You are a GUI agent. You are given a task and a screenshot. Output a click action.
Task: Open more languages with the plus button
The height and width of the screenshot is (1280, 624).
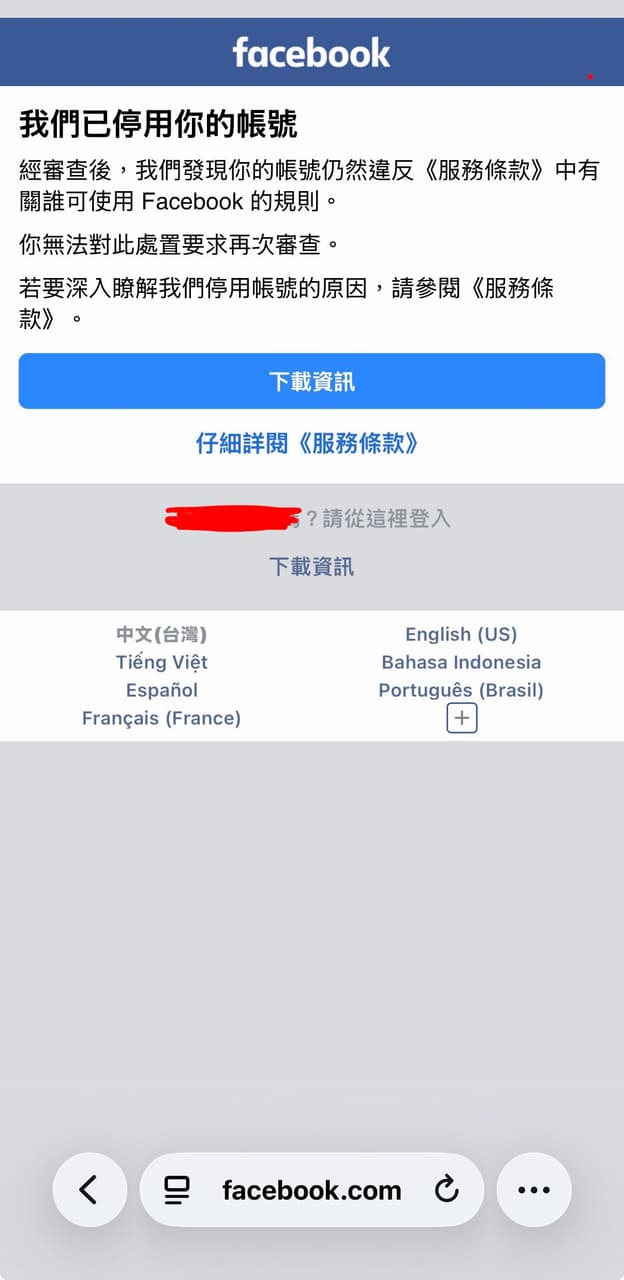461,718
